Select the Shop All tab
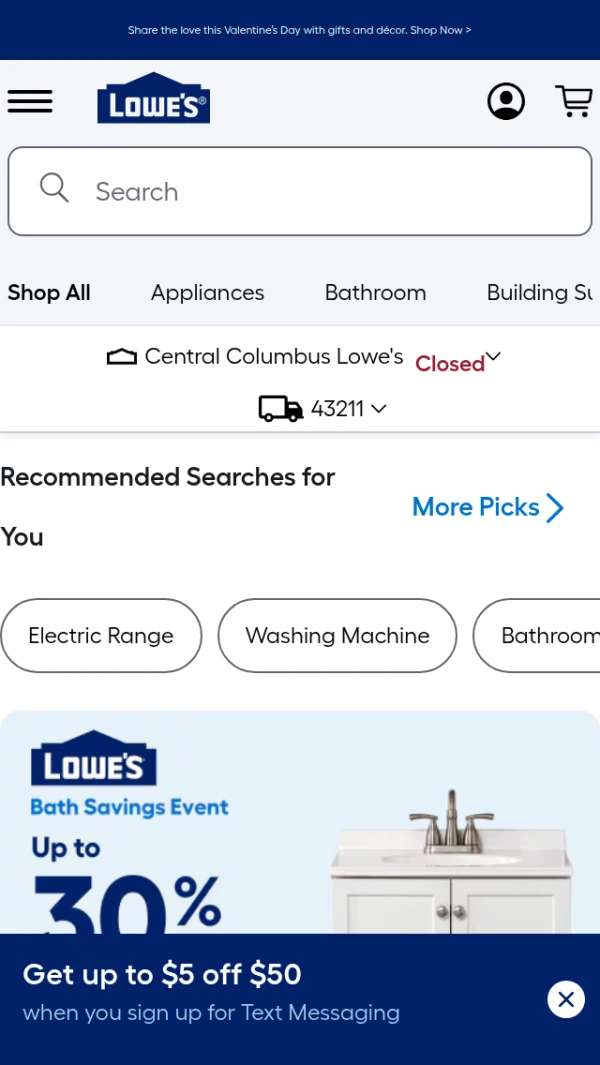Screen dimensions: 600x1065 [49, 293]
